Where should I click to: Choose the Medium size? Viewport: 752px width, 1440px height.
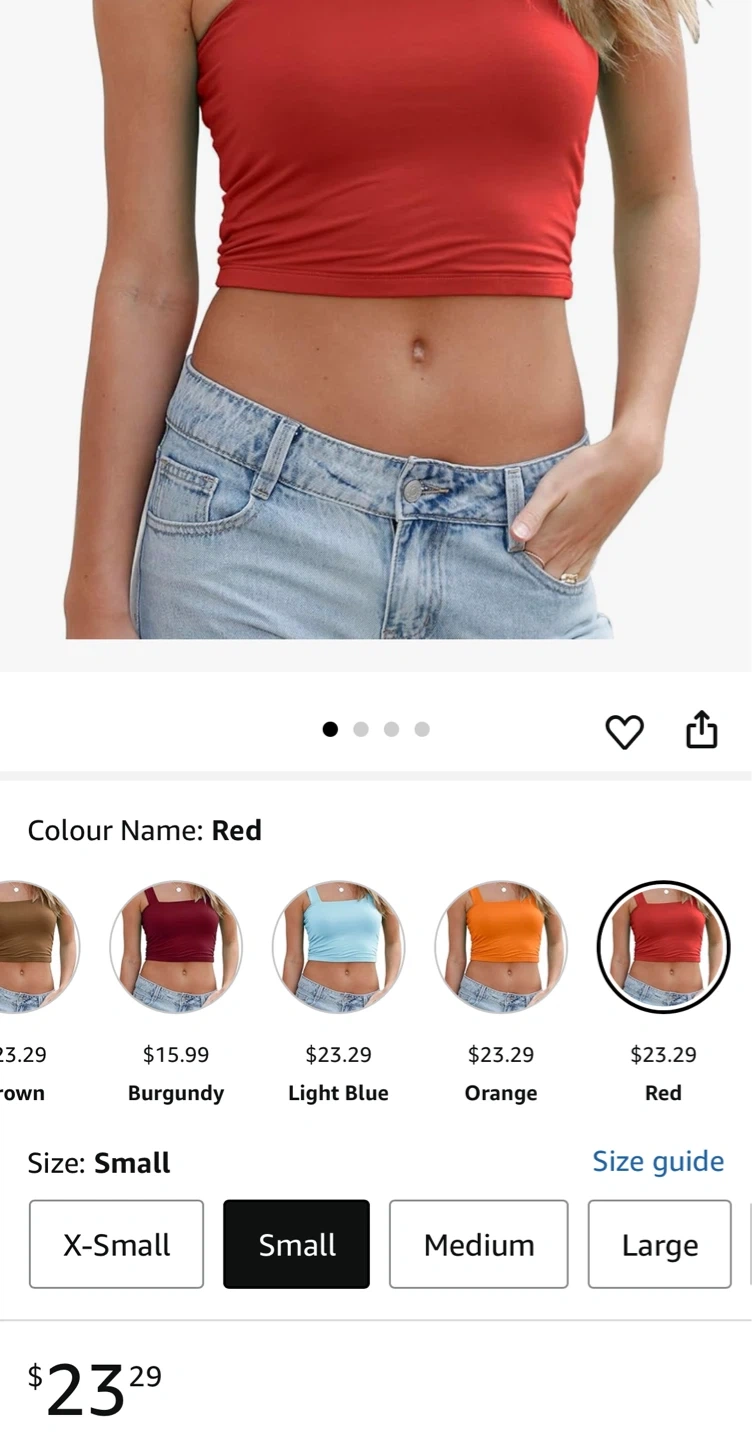click(479, 1244)
